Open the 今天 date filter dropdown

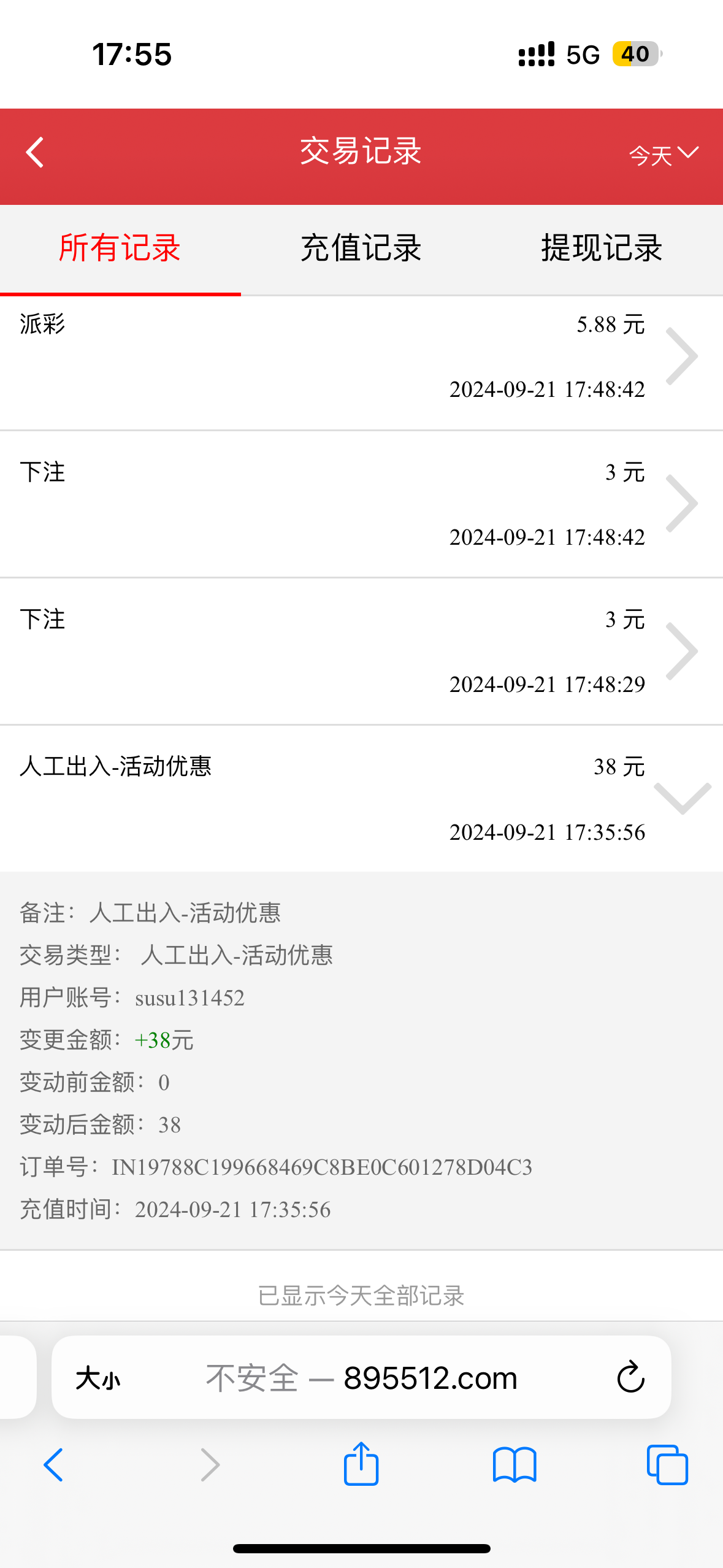click(664, 155)
